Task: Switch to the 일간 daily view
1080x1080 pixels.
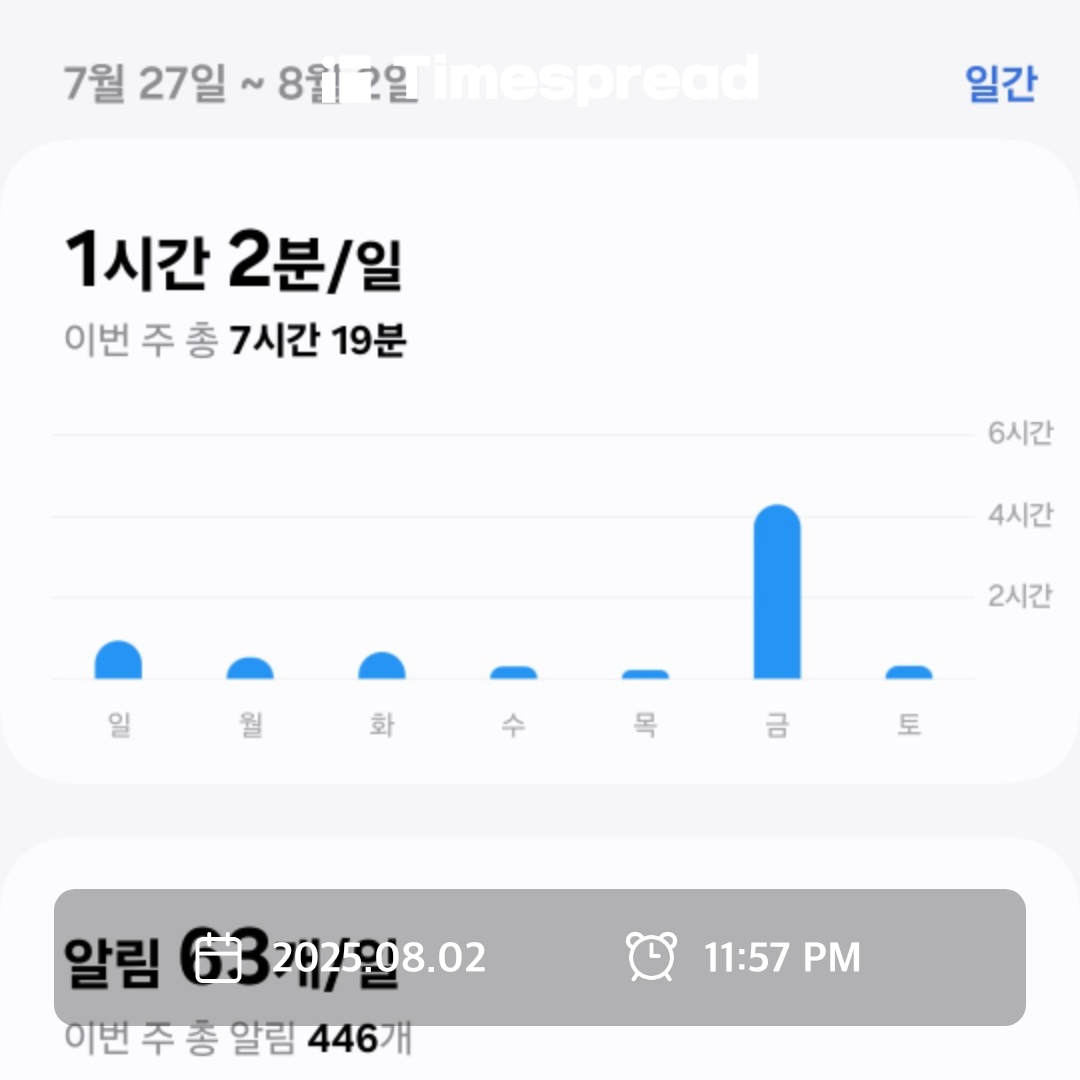Action: (x=1000, y=84)
